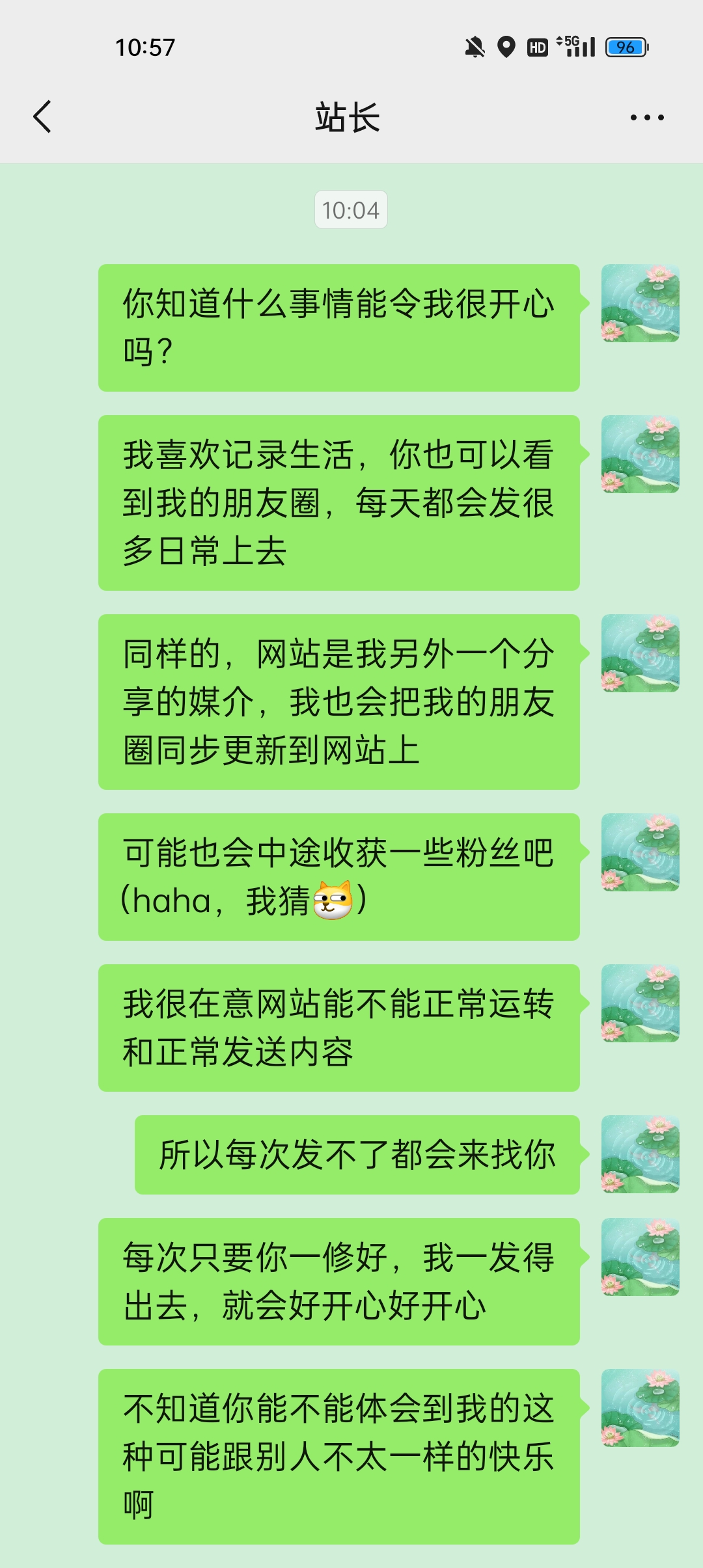Open profile via avatar beside "你知道什么事情能令我很开心吗？"
The height and width of the screenshot is (1568, 703).
[x=640, y=303]
